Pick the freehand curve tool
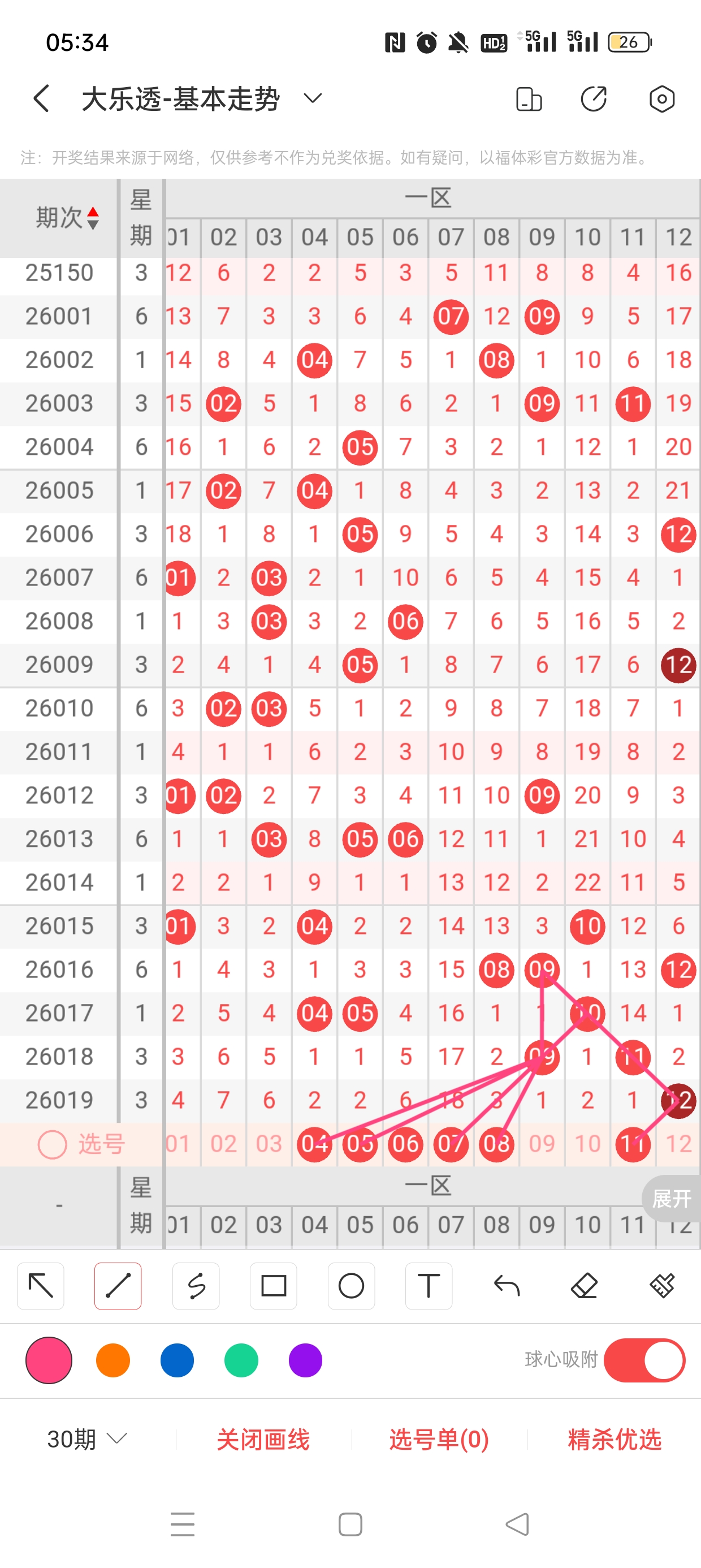 pyautogui.click(x=196, y=1286)
